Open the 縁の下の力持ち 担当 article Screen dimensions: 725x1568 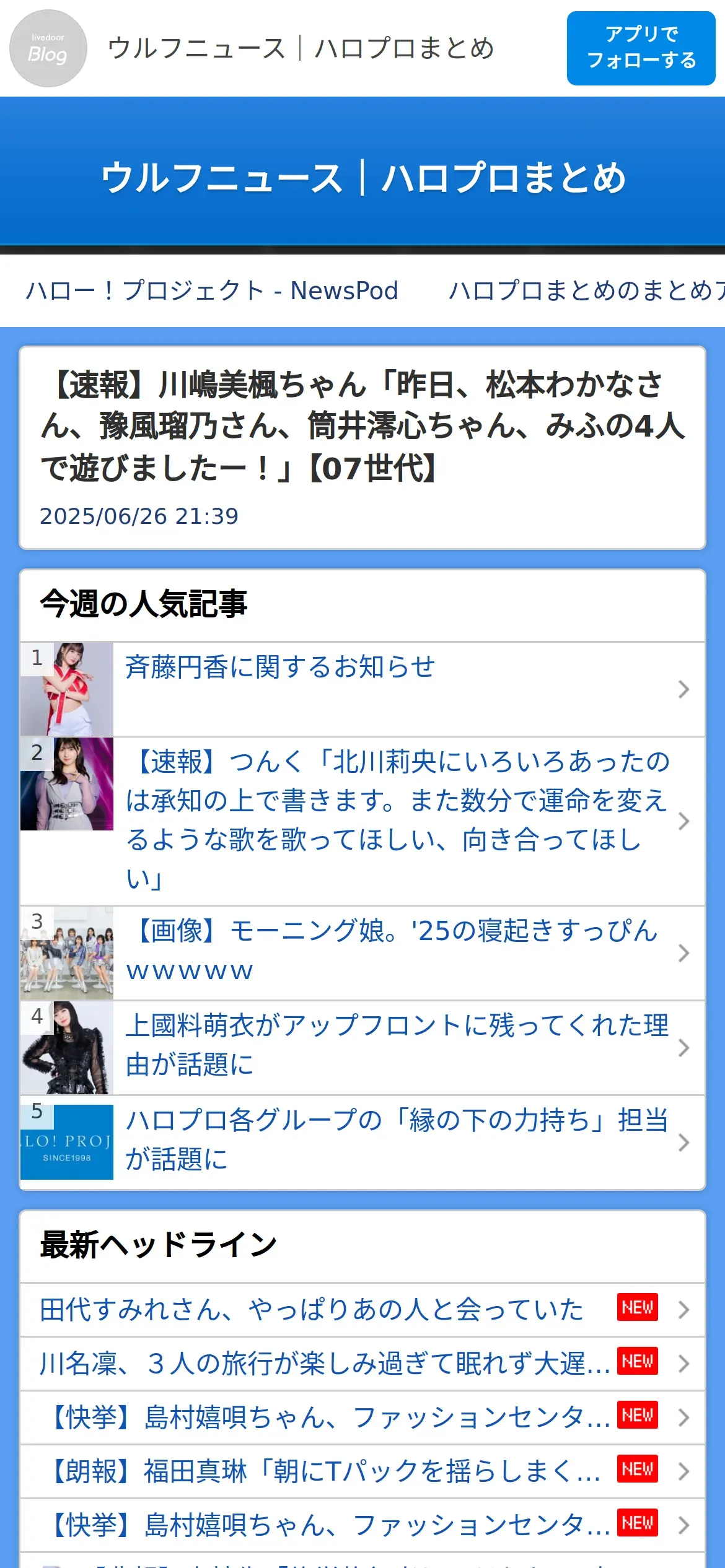[x=362, y=1142]
